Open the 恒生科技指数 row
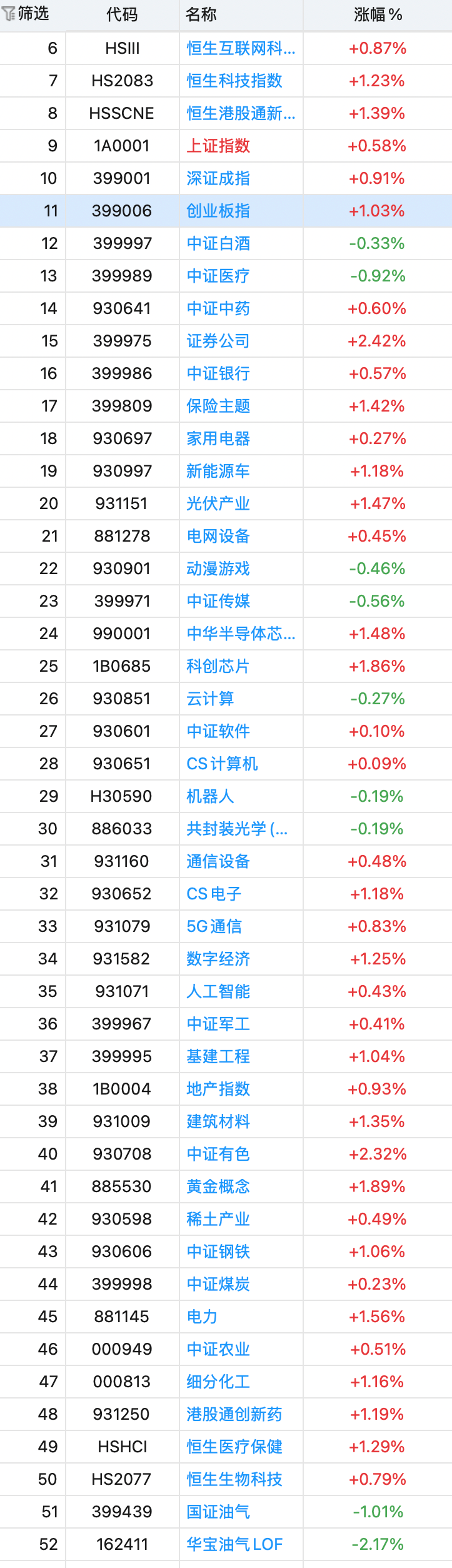The image size is (452, 1568). pos(226,81)
